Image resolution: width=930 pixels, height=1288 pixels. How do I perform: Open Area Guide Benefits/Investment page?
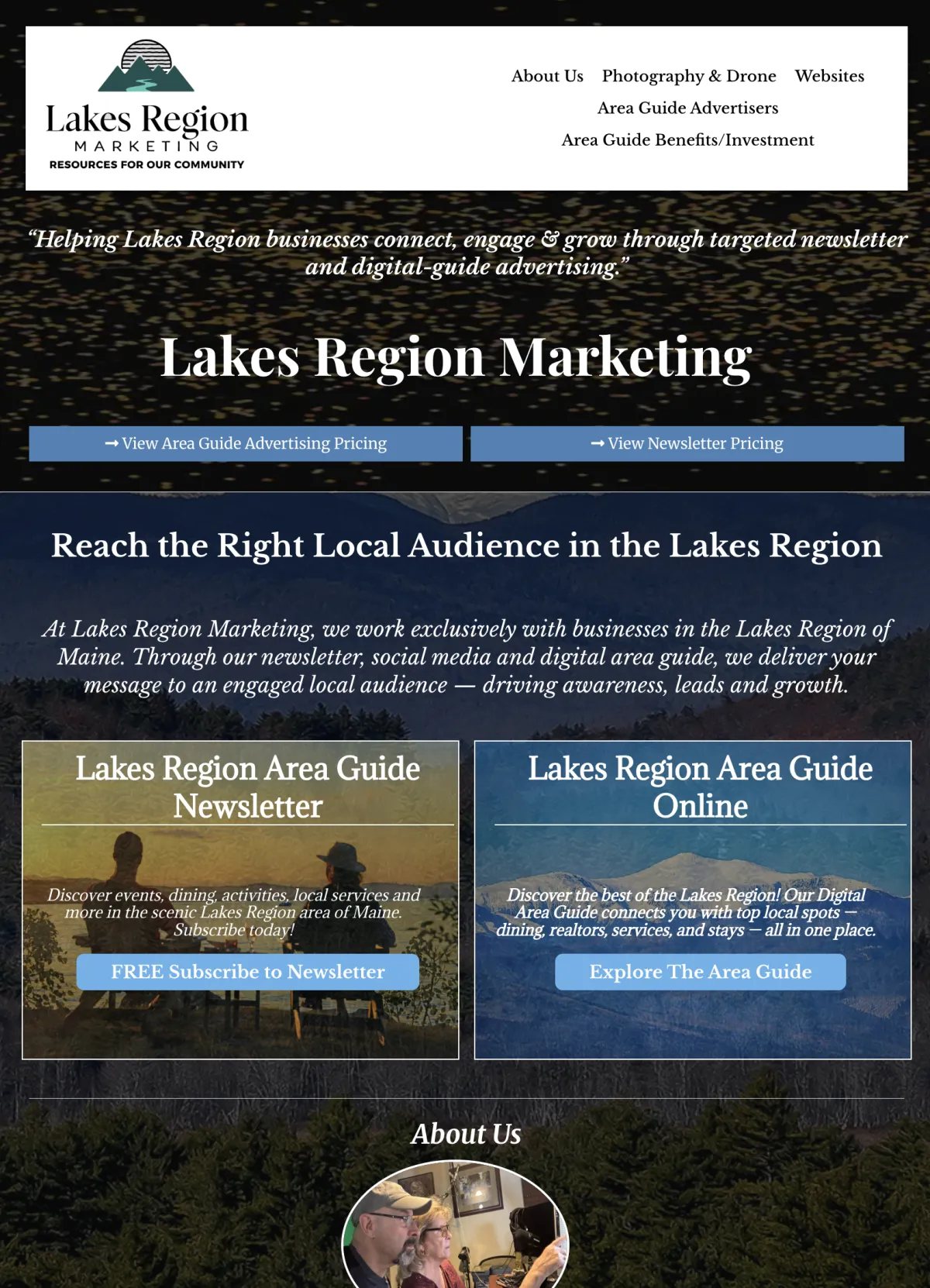[687, 140]
